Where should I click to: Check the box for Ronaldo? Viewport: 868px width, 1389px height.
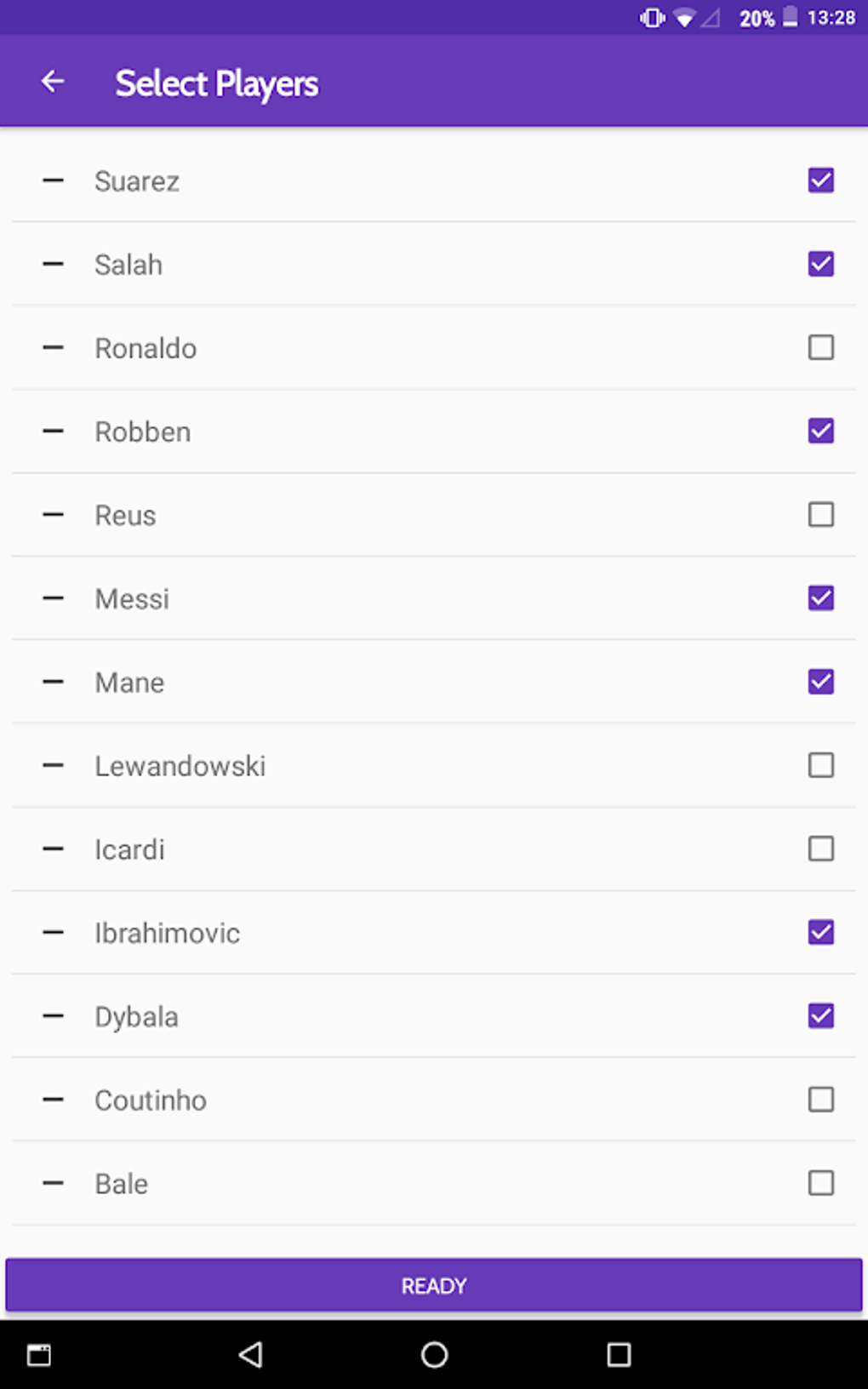(x=820, y=347)
